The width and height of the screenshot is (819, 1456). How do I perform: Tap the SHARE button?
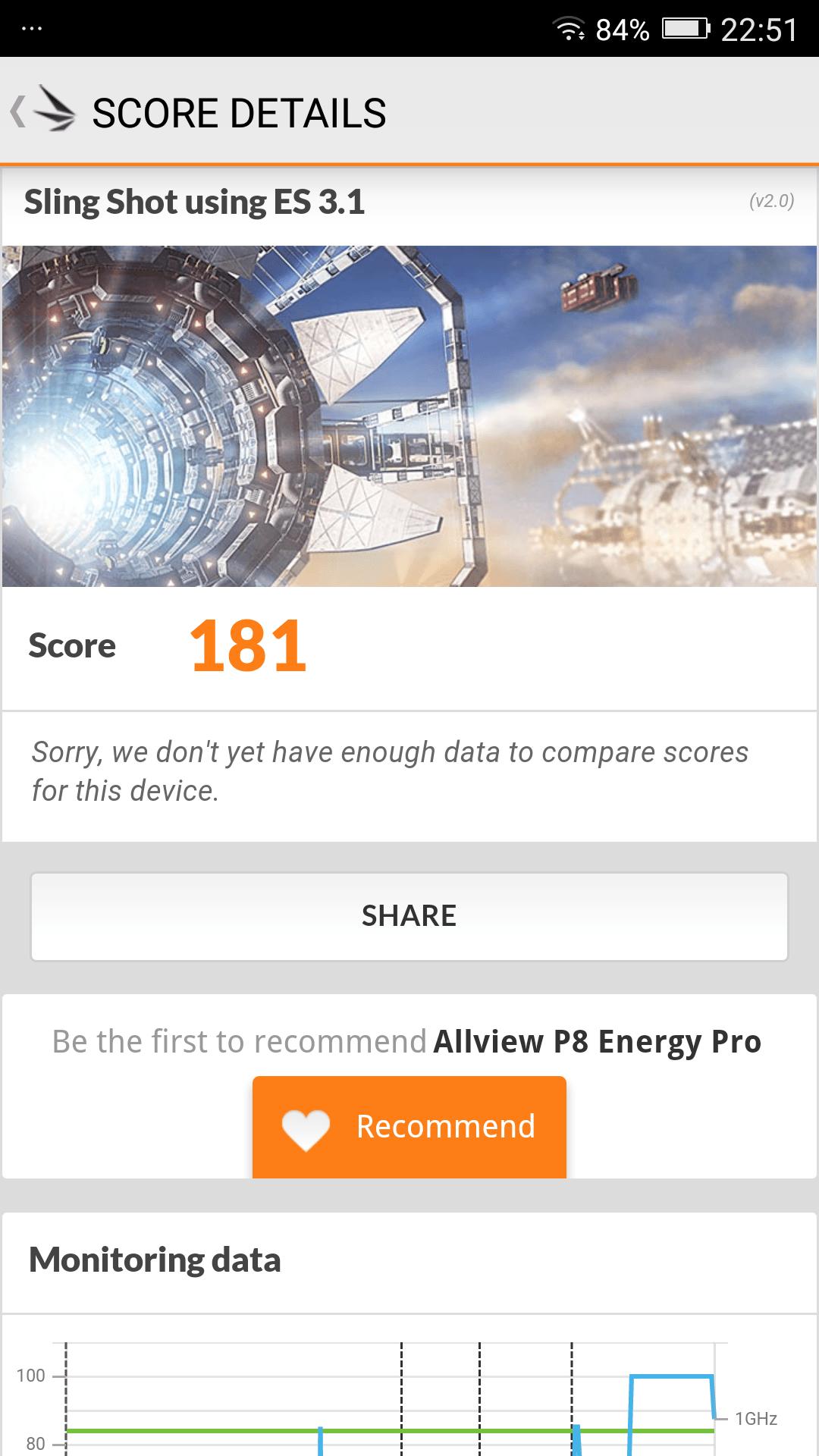[x=409, y=917]
